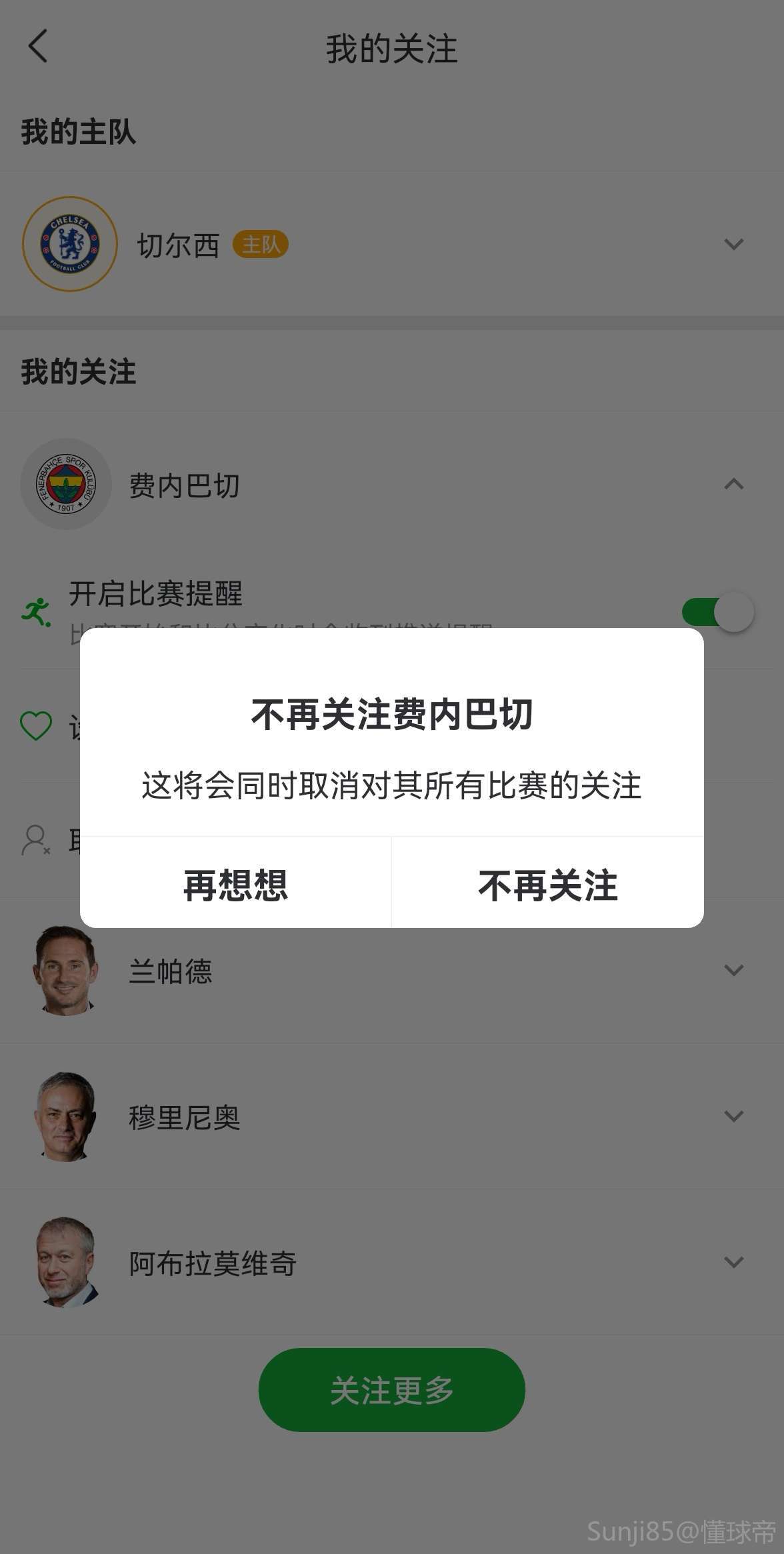Expand the 切尔西 main team row
This screenshot has height=1554, width=784.
tap(733, 245)
